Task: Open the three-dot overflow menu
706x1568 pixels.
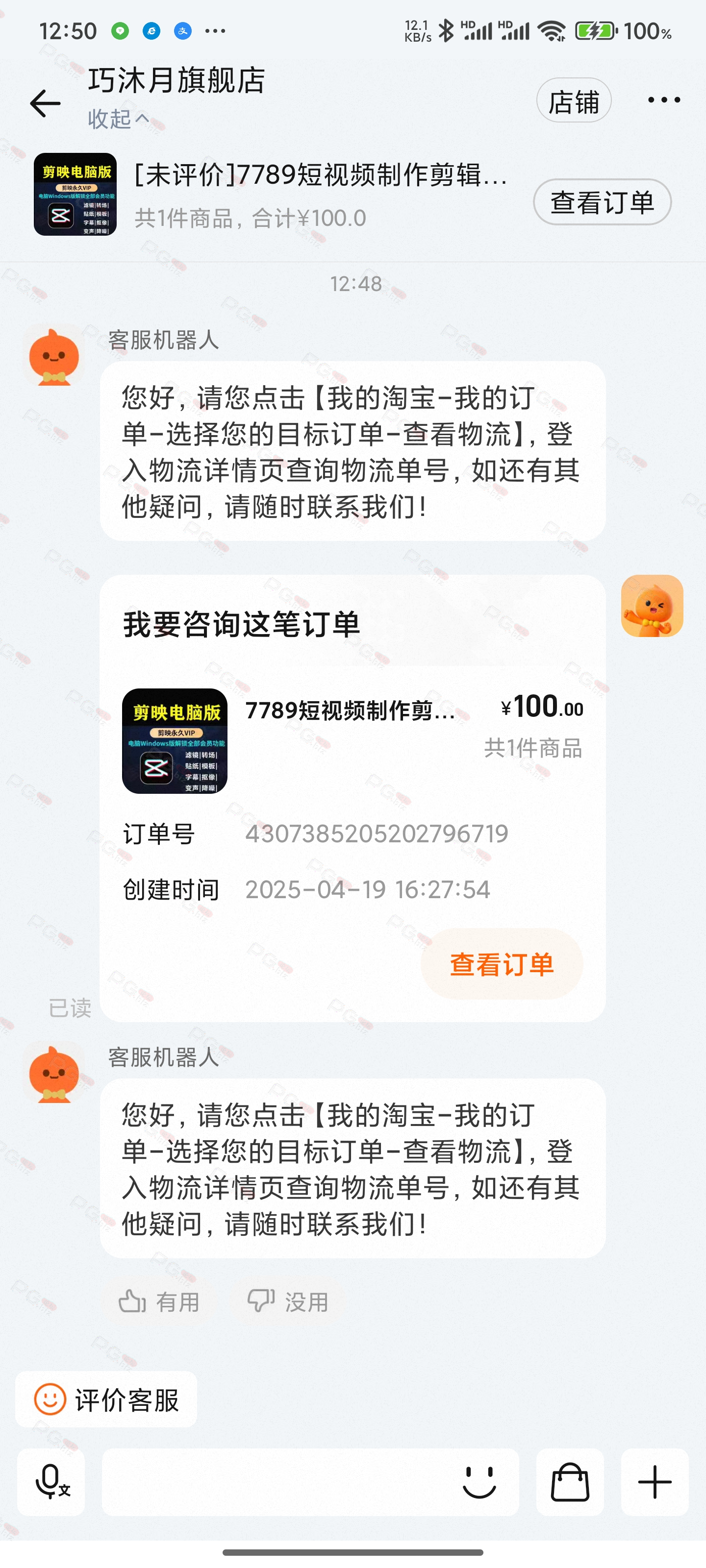Action: tap(663, 100)
